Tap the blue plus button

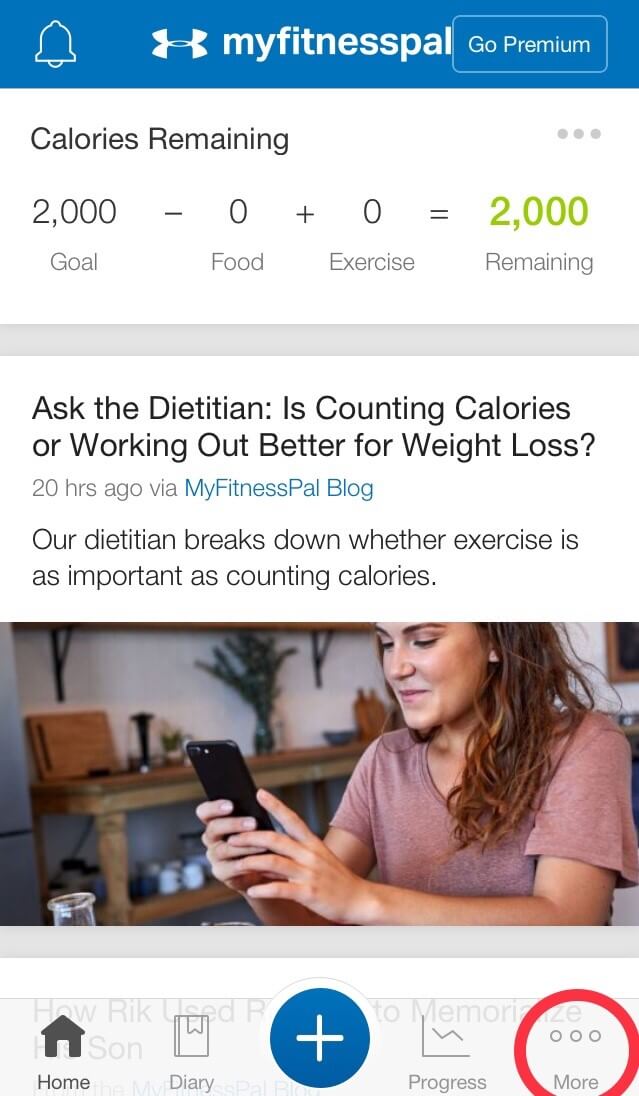pos(320,1037)
